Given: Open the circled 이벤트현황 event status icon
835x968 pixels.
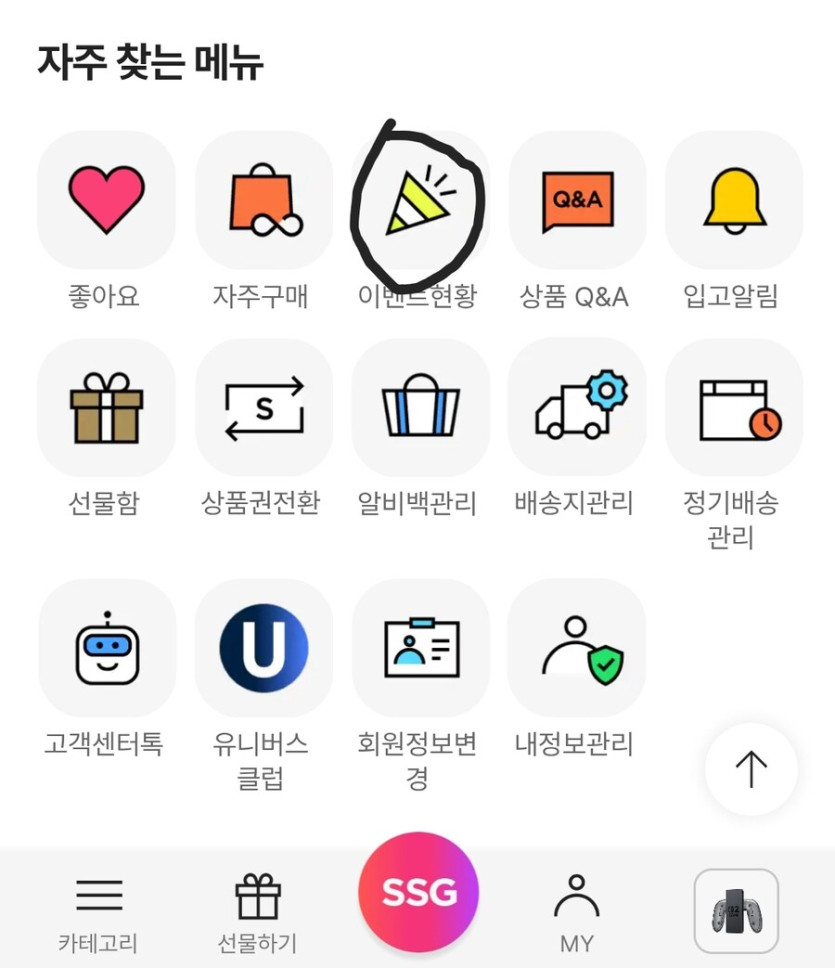Looking at the screenshot, I should click(420, 200).
